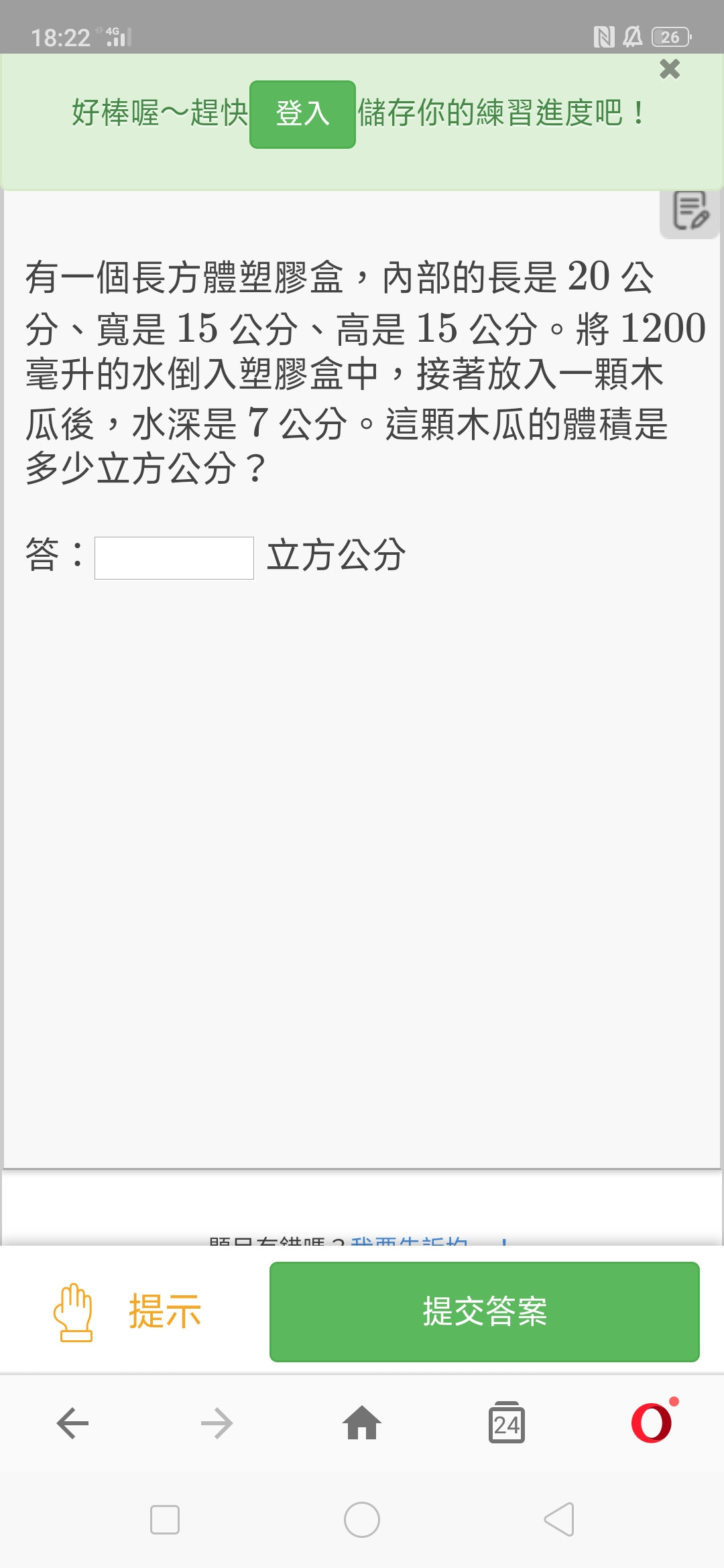Screen dimensions: 724x1568
Task: Open the scratch notepad icon
Action: pos(690,212)
